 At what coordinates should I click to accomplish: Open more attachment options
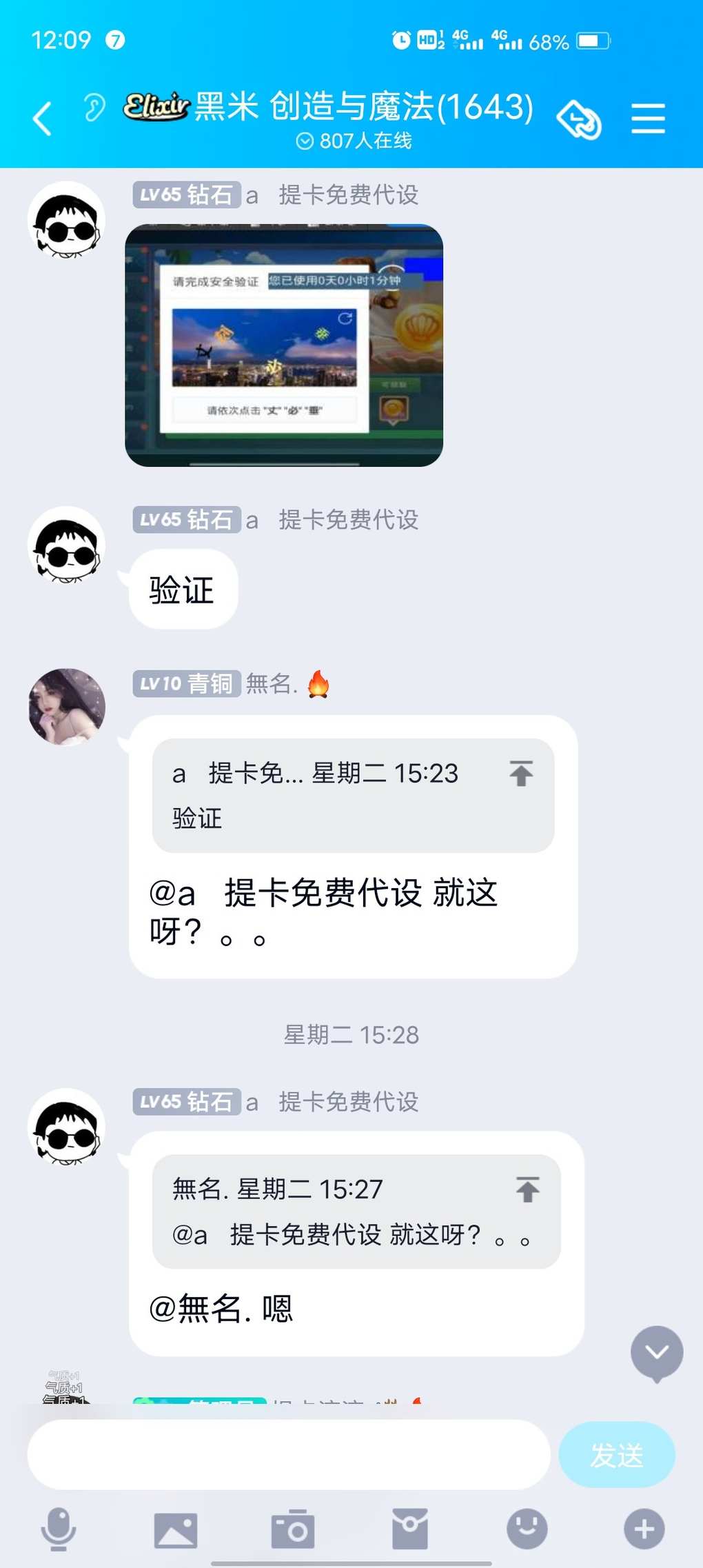(644, 1529)
